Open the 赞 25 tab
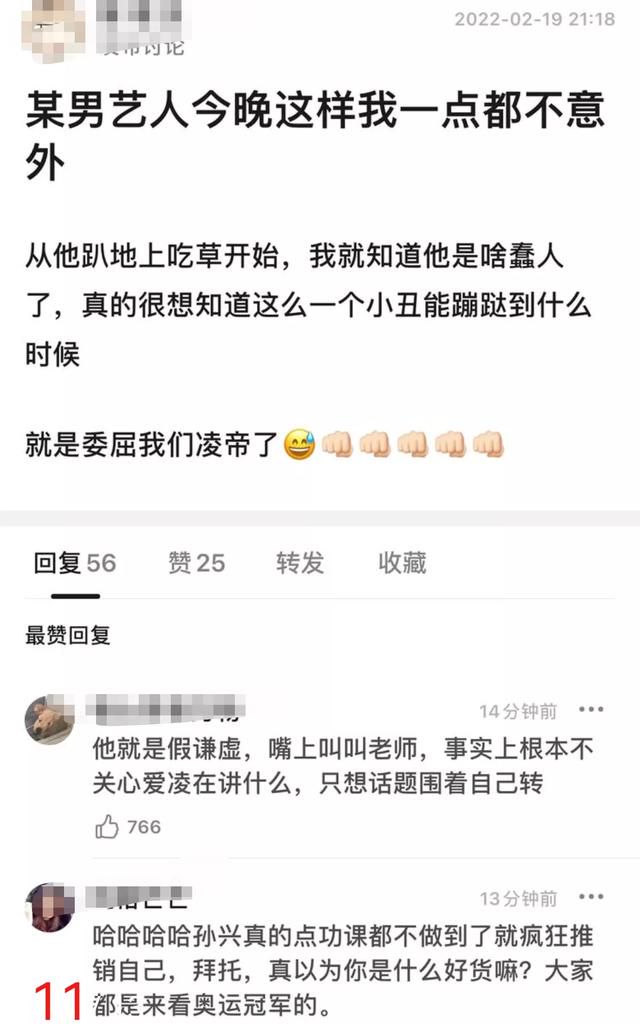 tap(197, 563)
